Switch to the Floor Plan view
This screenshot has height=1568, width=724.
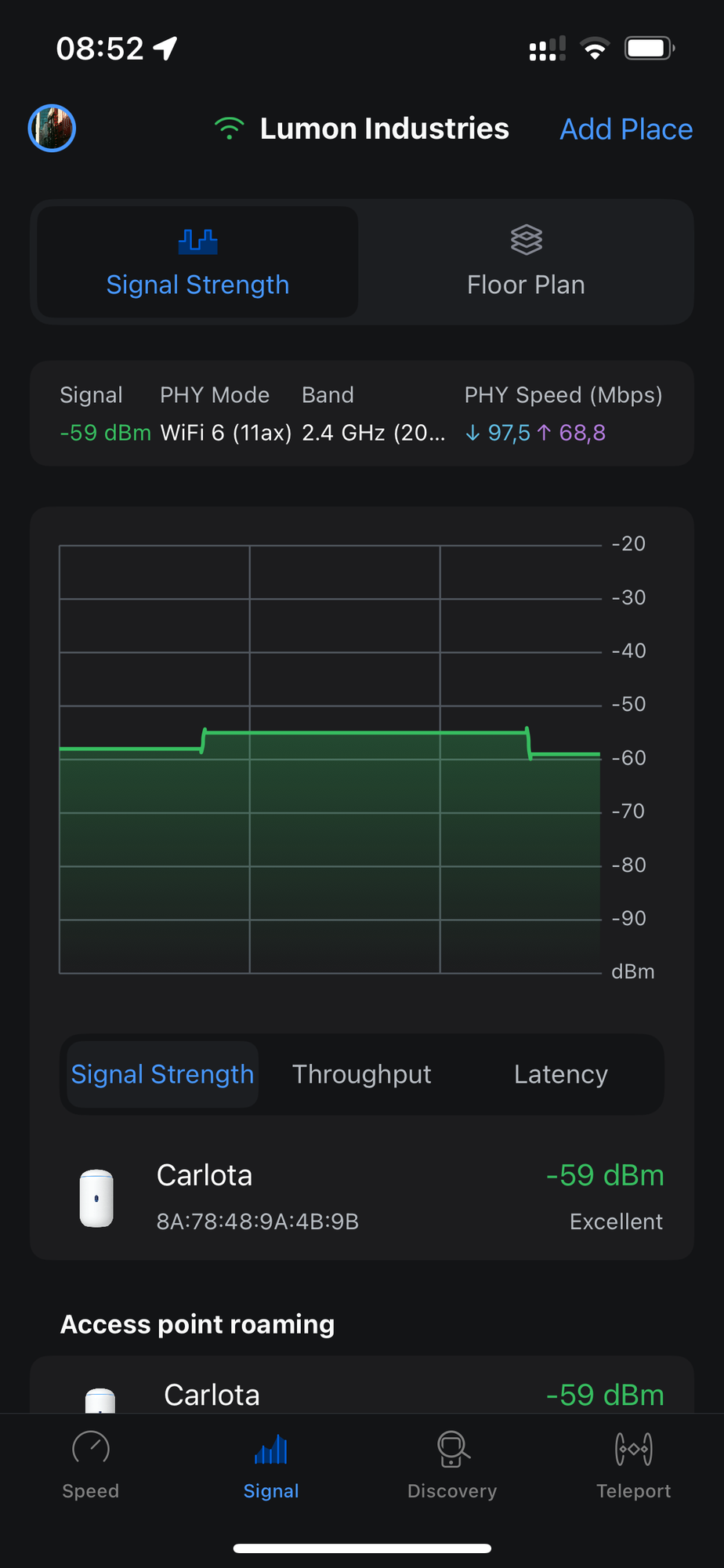click(x=526, y=262)
